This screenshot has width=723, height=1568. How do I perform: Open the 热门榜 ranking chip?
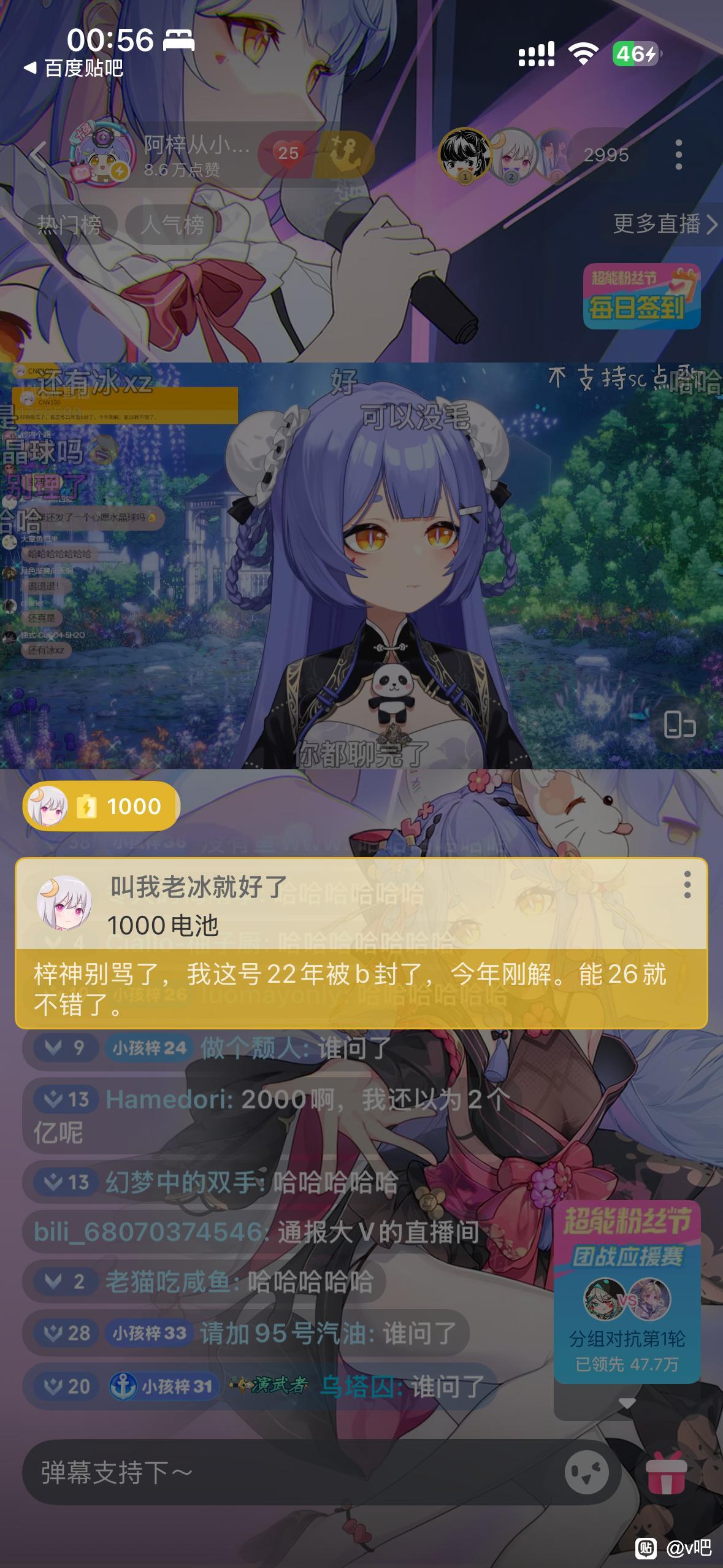coord(69,225)
